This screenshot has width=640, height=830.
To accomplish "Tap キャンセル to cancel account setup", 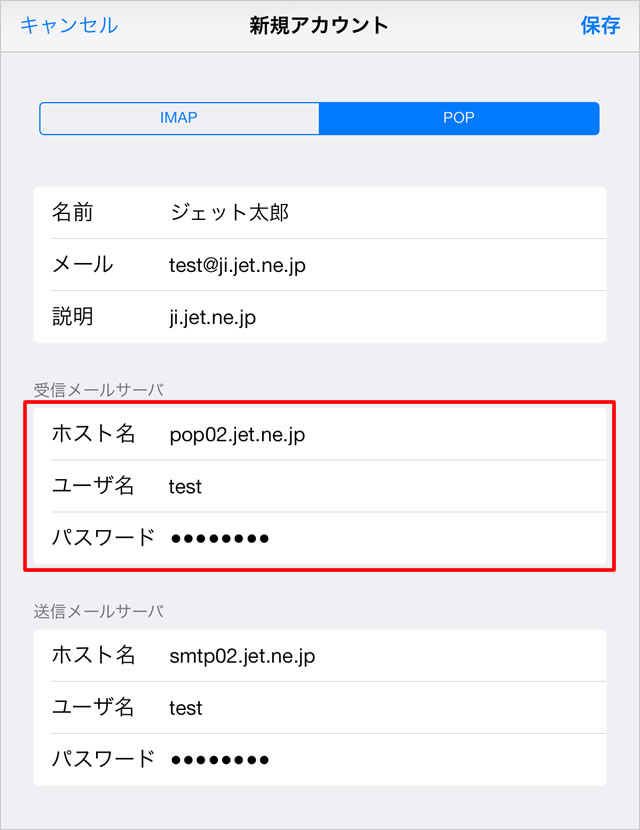I will (x=69, y=26).
